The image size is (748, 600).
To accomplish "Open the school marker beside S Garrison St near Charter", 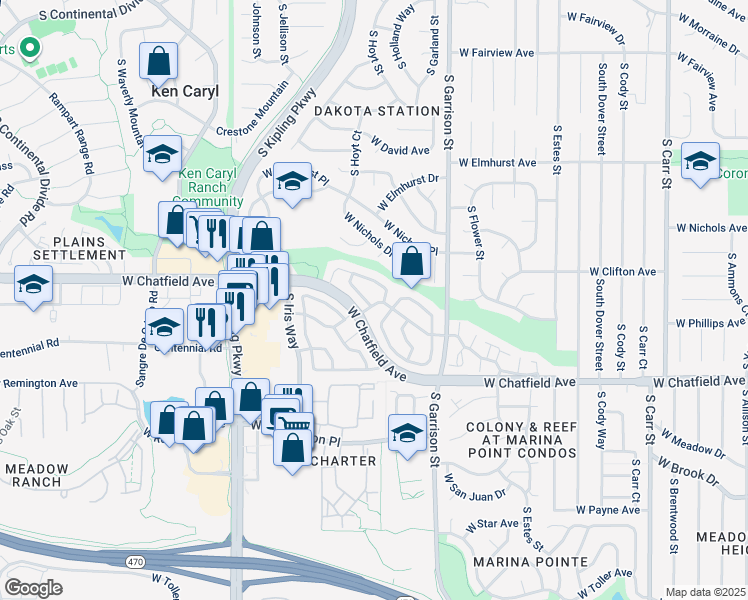I will (407, 434).
